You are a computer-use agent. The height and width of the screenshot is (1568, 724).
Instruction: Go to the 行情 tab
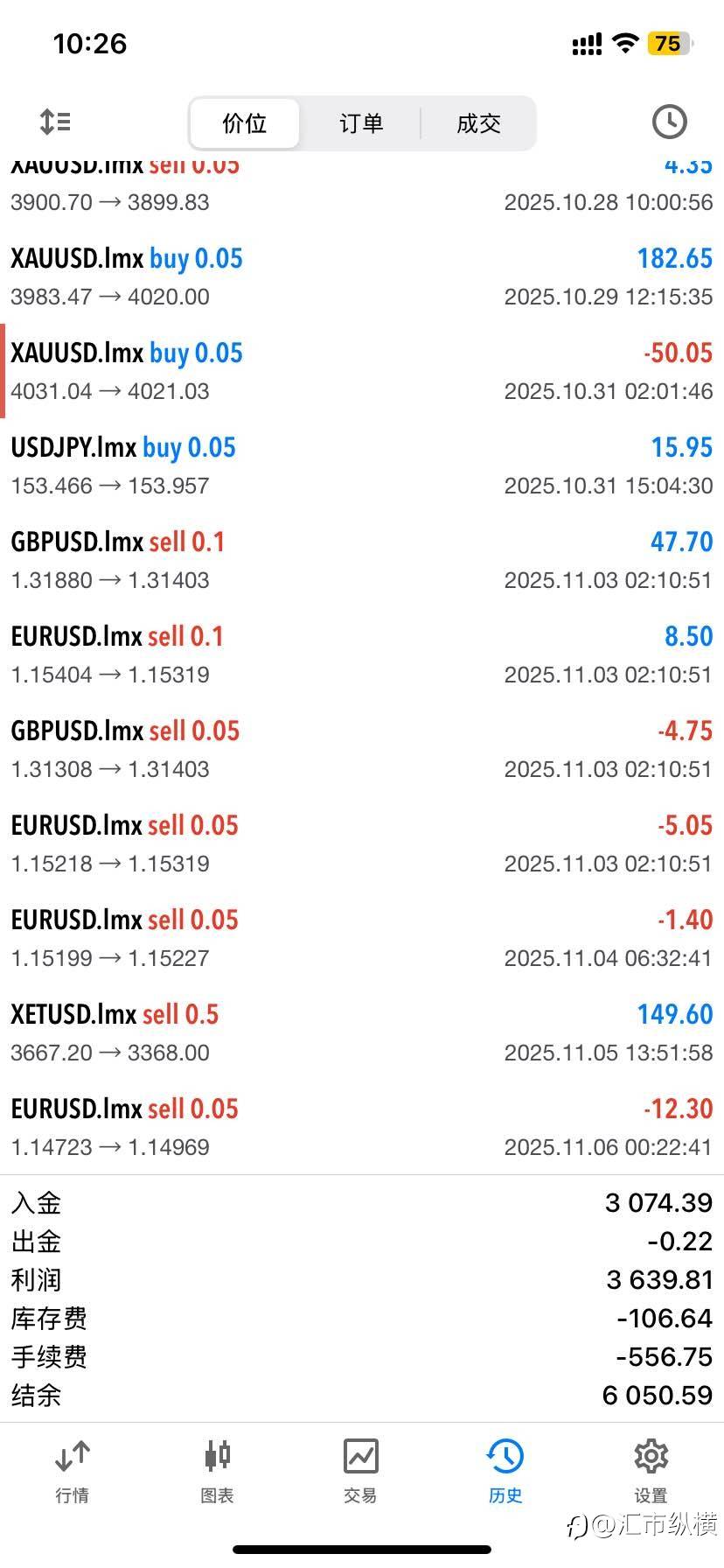coord(72,1472)
